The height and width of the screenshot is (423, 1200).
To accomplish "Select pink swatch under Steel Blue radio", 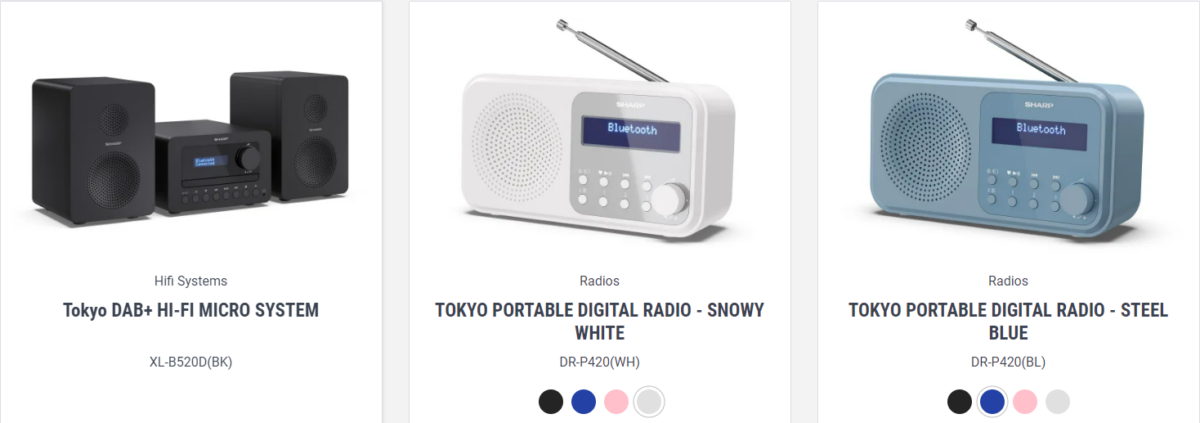I will 1025,402.
